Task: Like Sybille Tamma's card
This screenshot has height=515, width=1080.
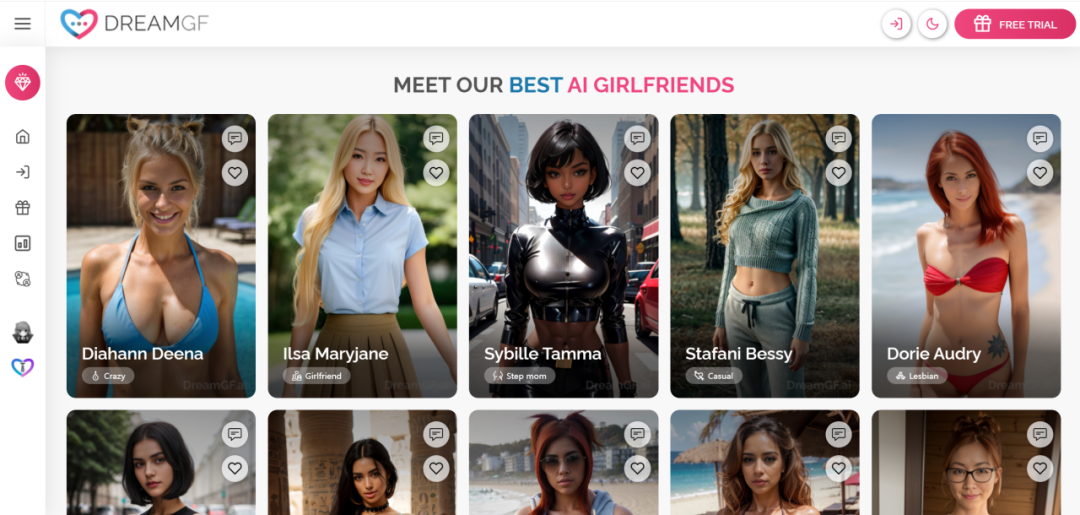Action: pos(637,173)
